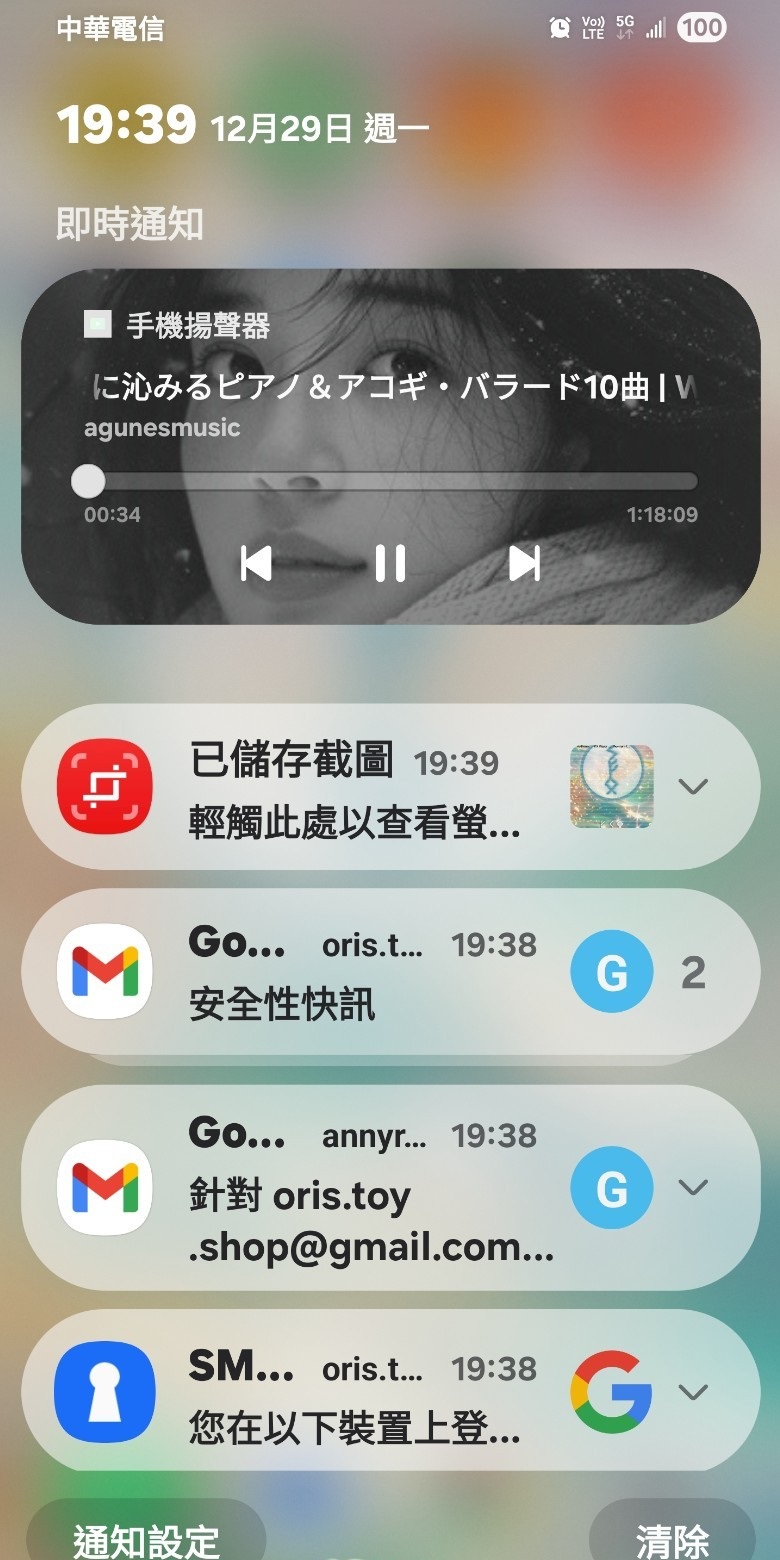Image resolution: width=780 pixels, height=1560 pixels.
Task: Clear all notifications with 清除
Action: click(x=672, y=1538)
